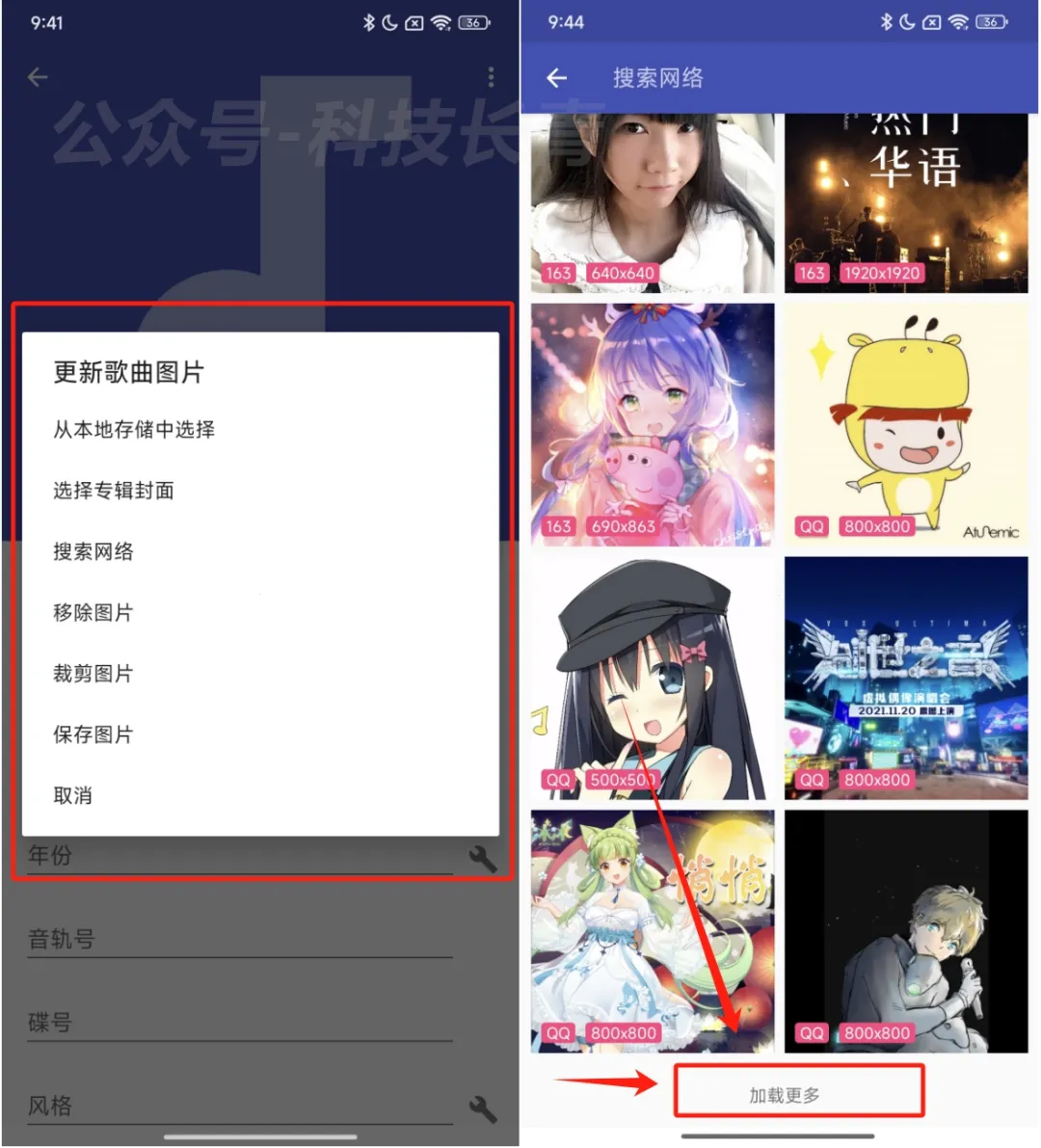Select 裁剪图片 option
The height and width of the screenshot is (1148, 1041).
(93, 674)
